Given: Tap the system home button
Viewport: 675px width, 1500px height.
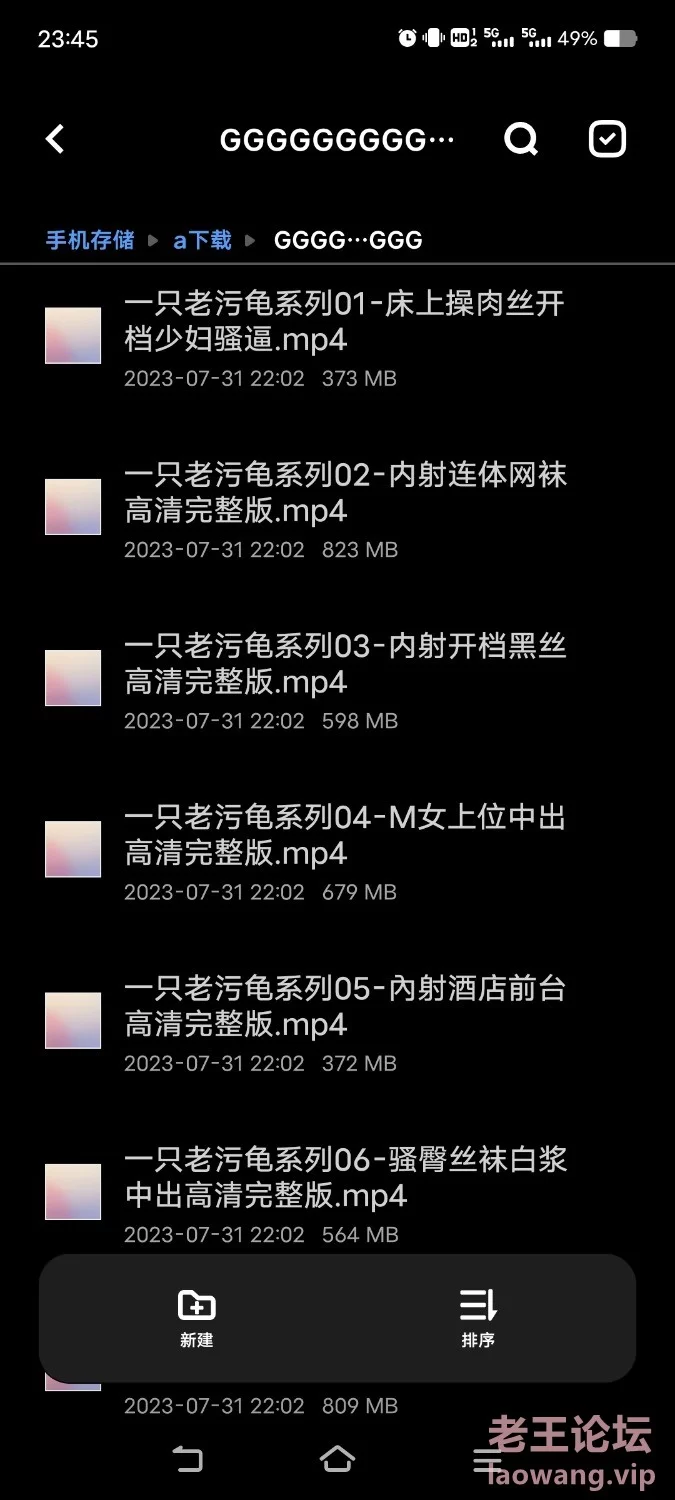Looking at the screenshot, I should tap(337, 1459).
